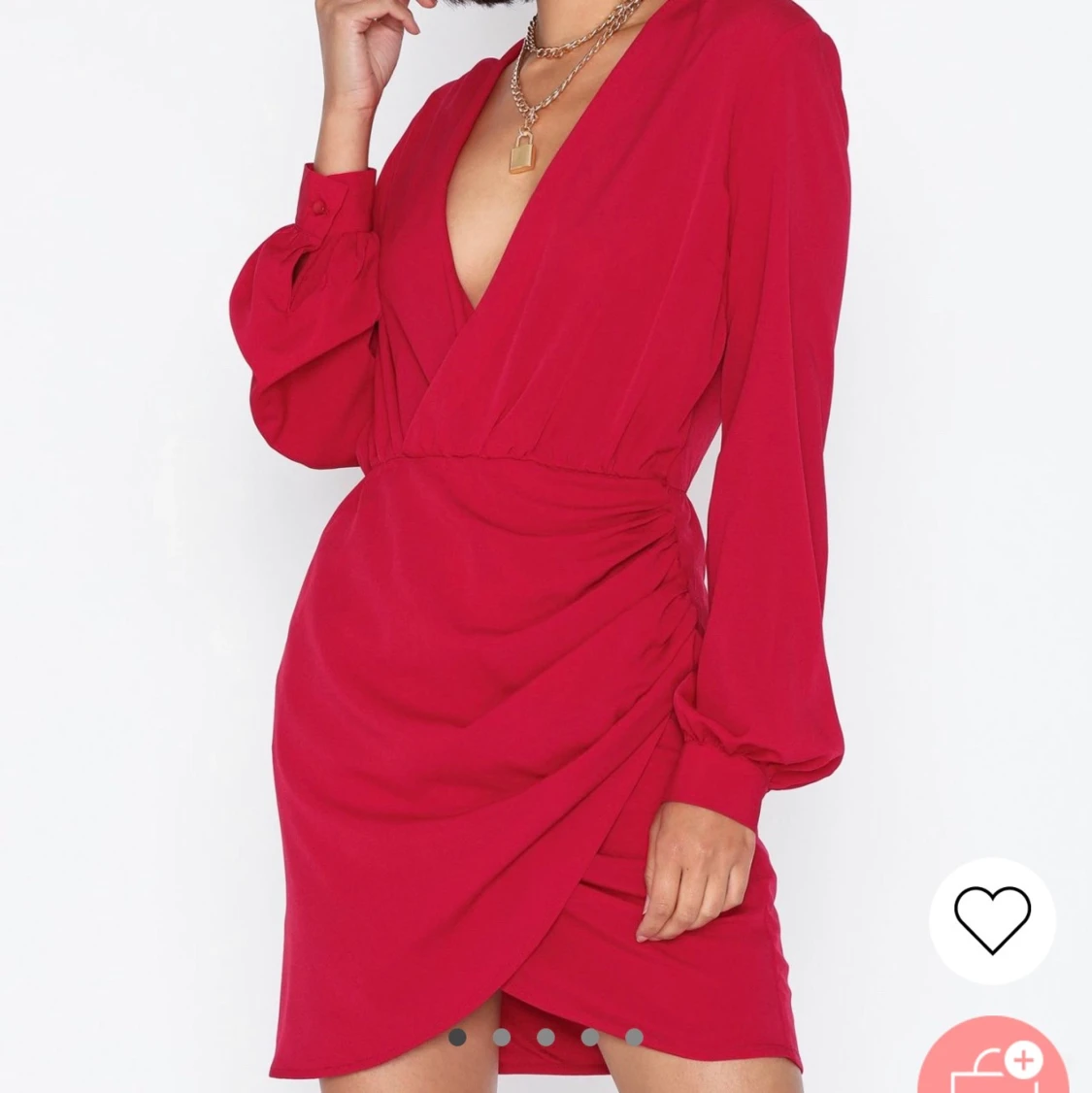The height and width of the screenshot is (1093, 1092).
Task: Add this red dress to favorites
Action: point(991,920)
